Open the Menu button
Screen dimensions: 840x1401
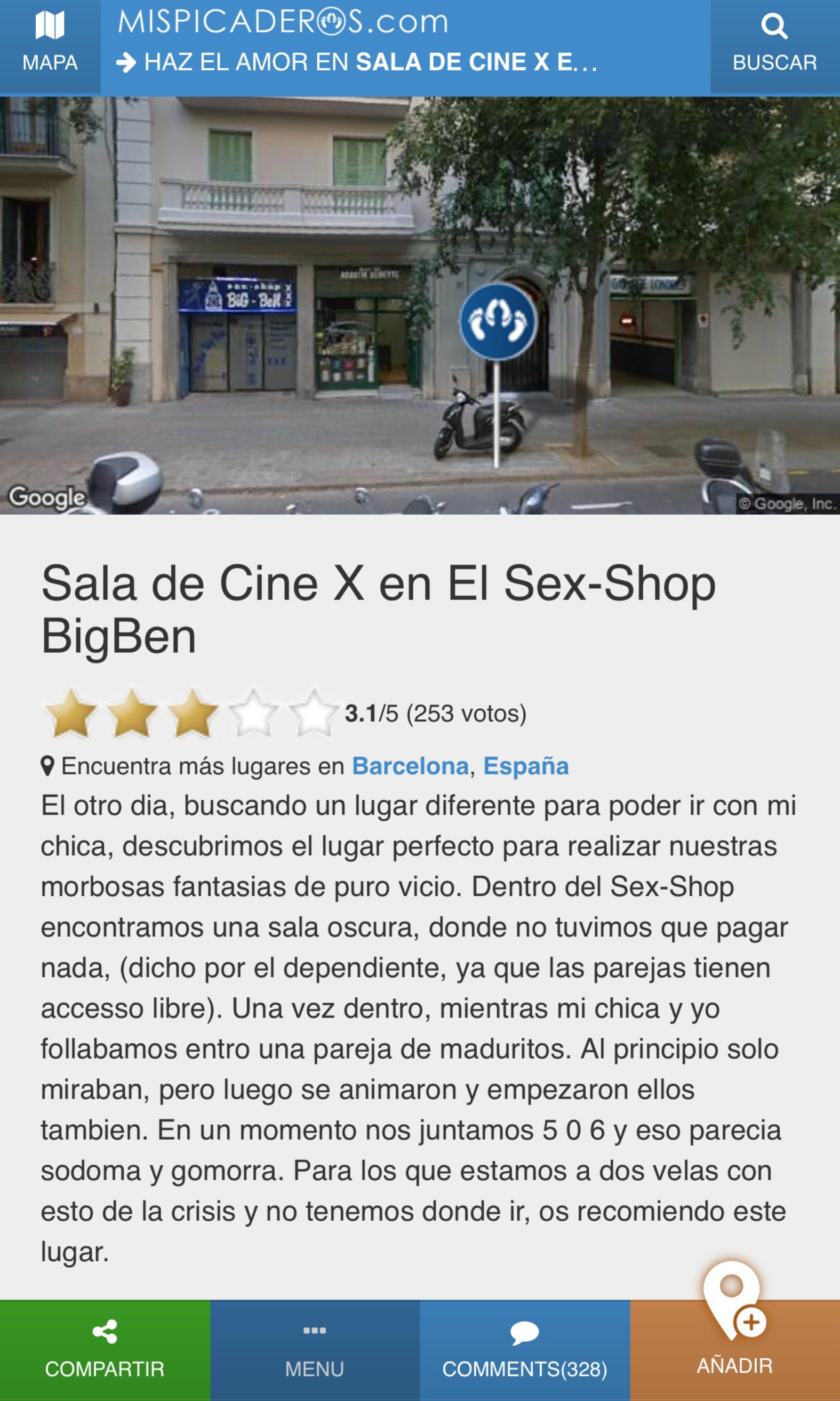click(315, 1350)
